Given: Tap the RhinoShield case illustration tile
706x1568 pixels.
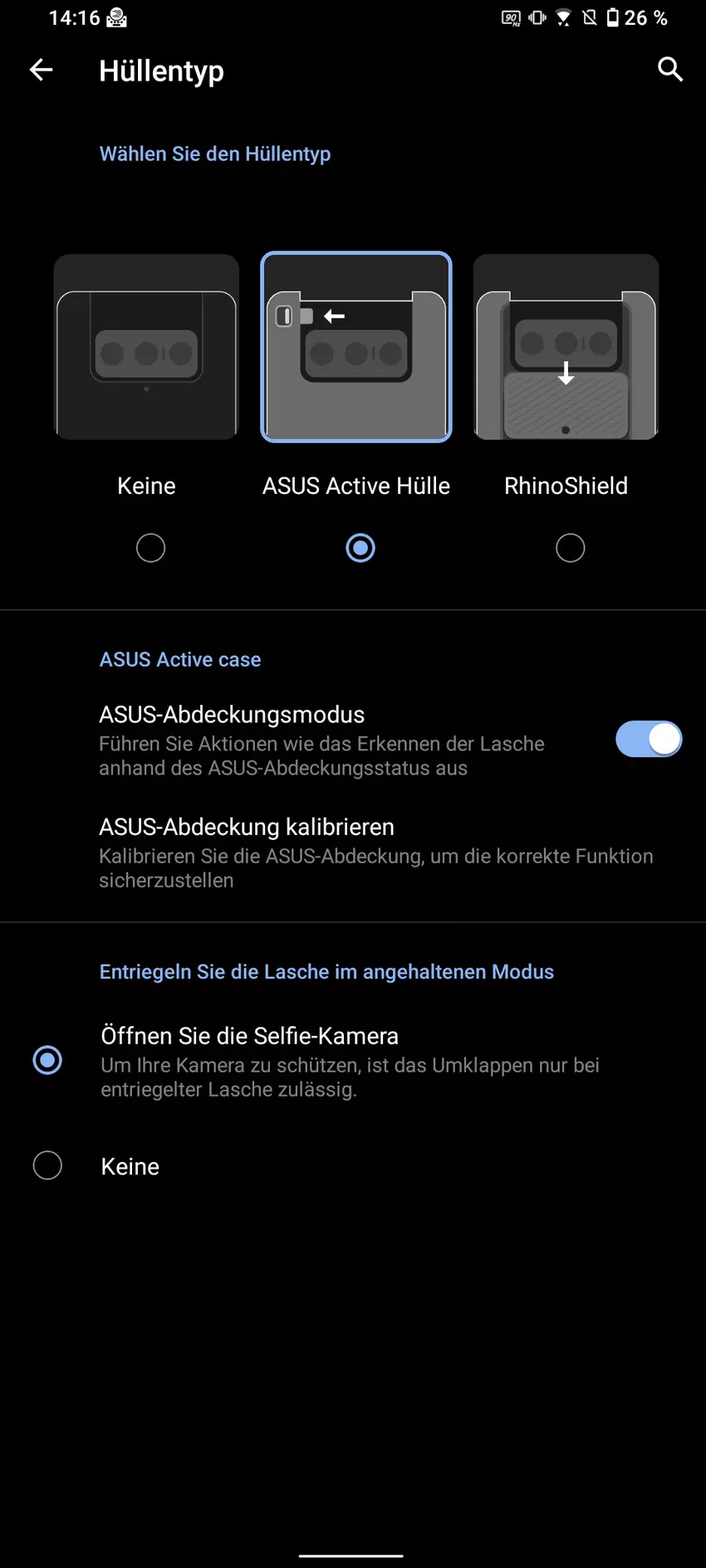Looking at the screenshot, I should (x=566, y=347).
